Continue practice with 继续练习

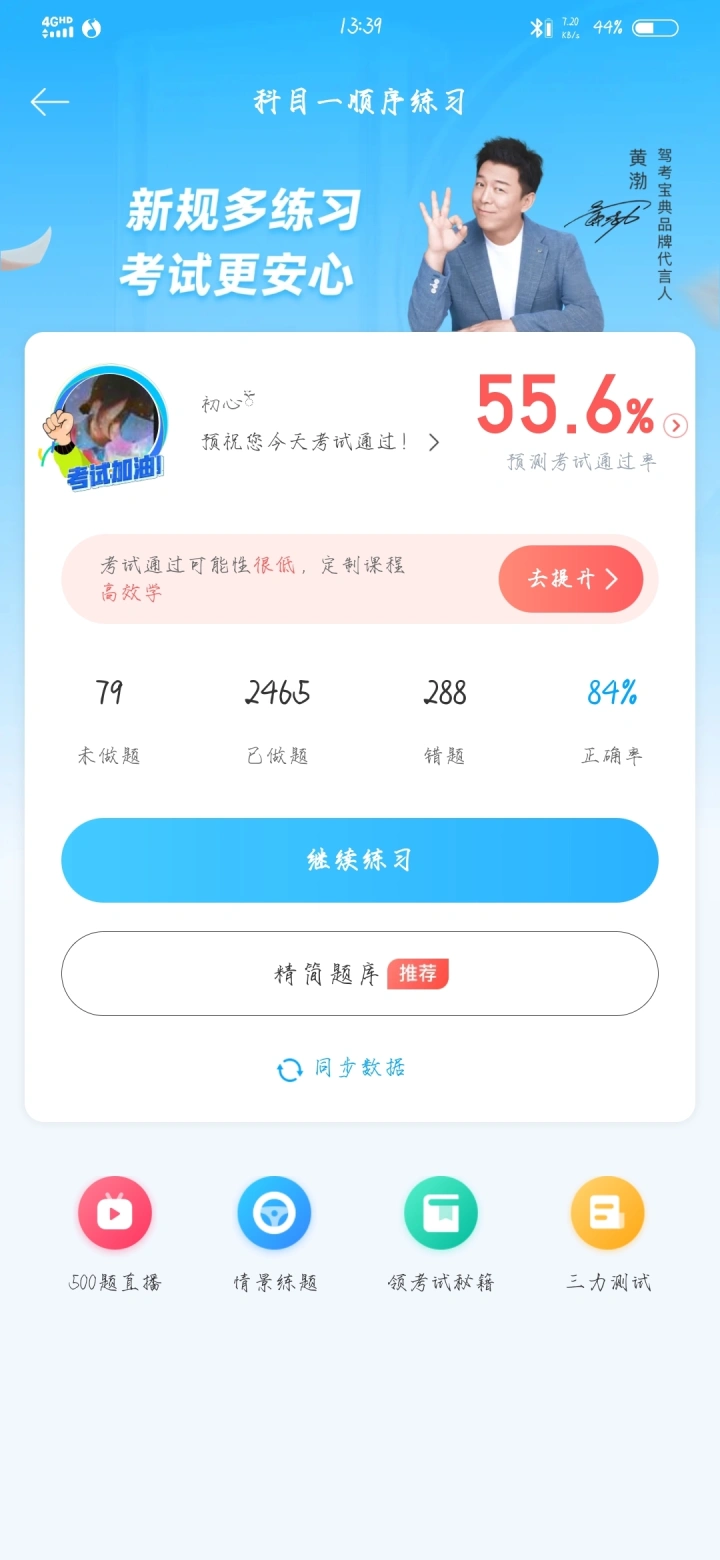[360, 860]
